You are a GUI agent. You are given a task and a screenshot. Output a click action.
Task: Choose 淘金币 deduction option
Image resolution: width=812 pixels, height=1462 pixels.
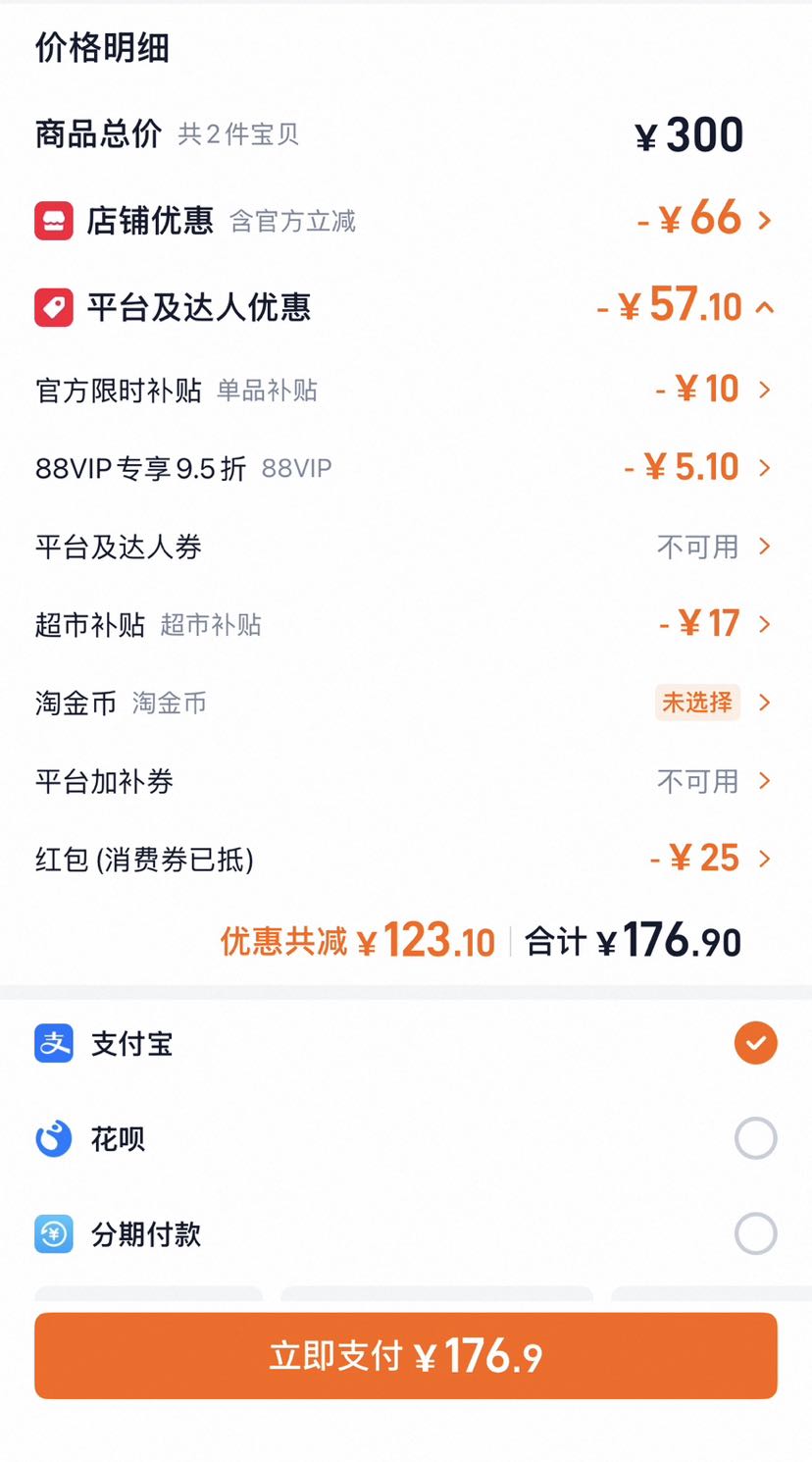tap(406, 703)
